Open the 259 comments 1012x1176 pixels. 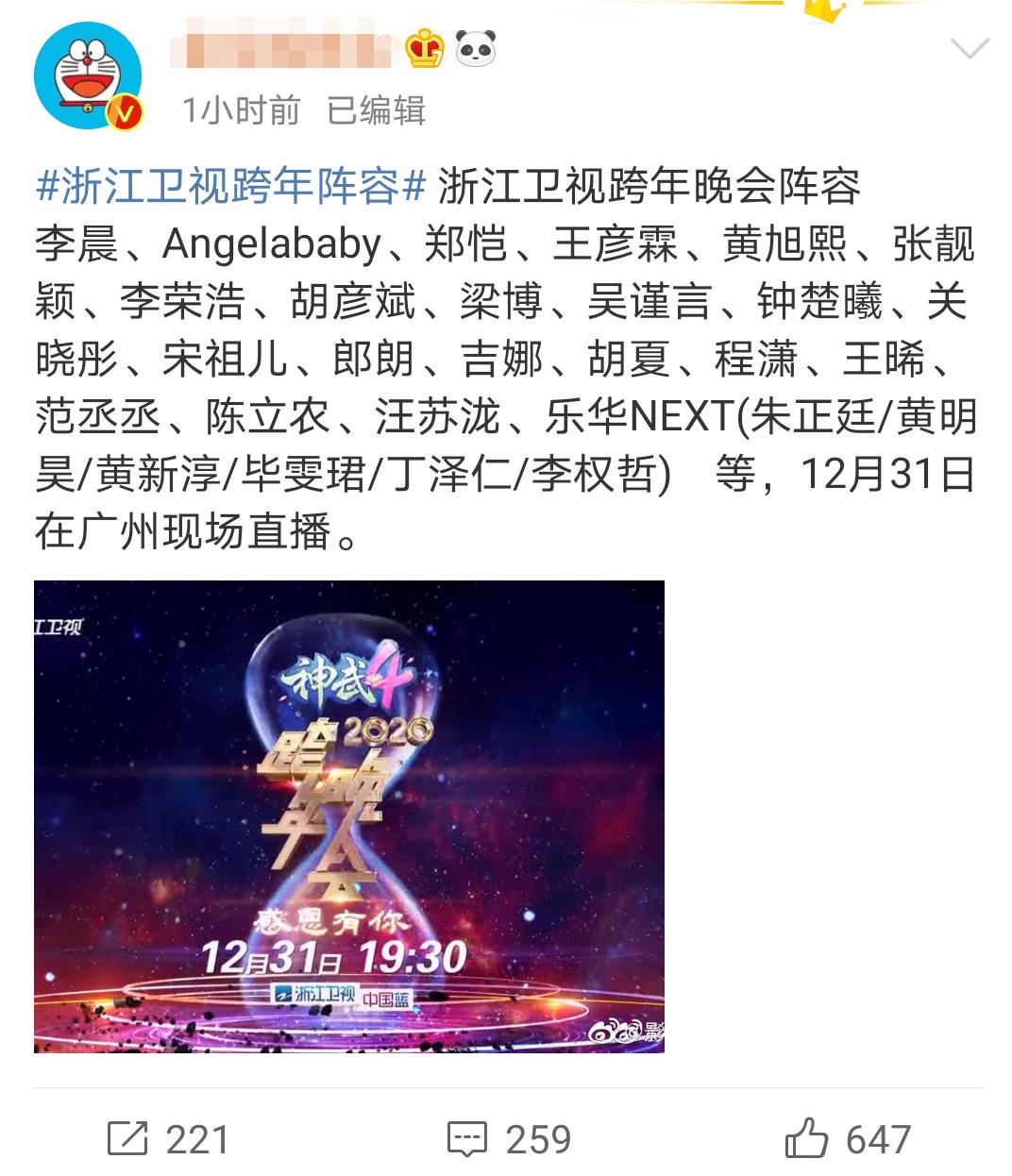click(509, 1138)
